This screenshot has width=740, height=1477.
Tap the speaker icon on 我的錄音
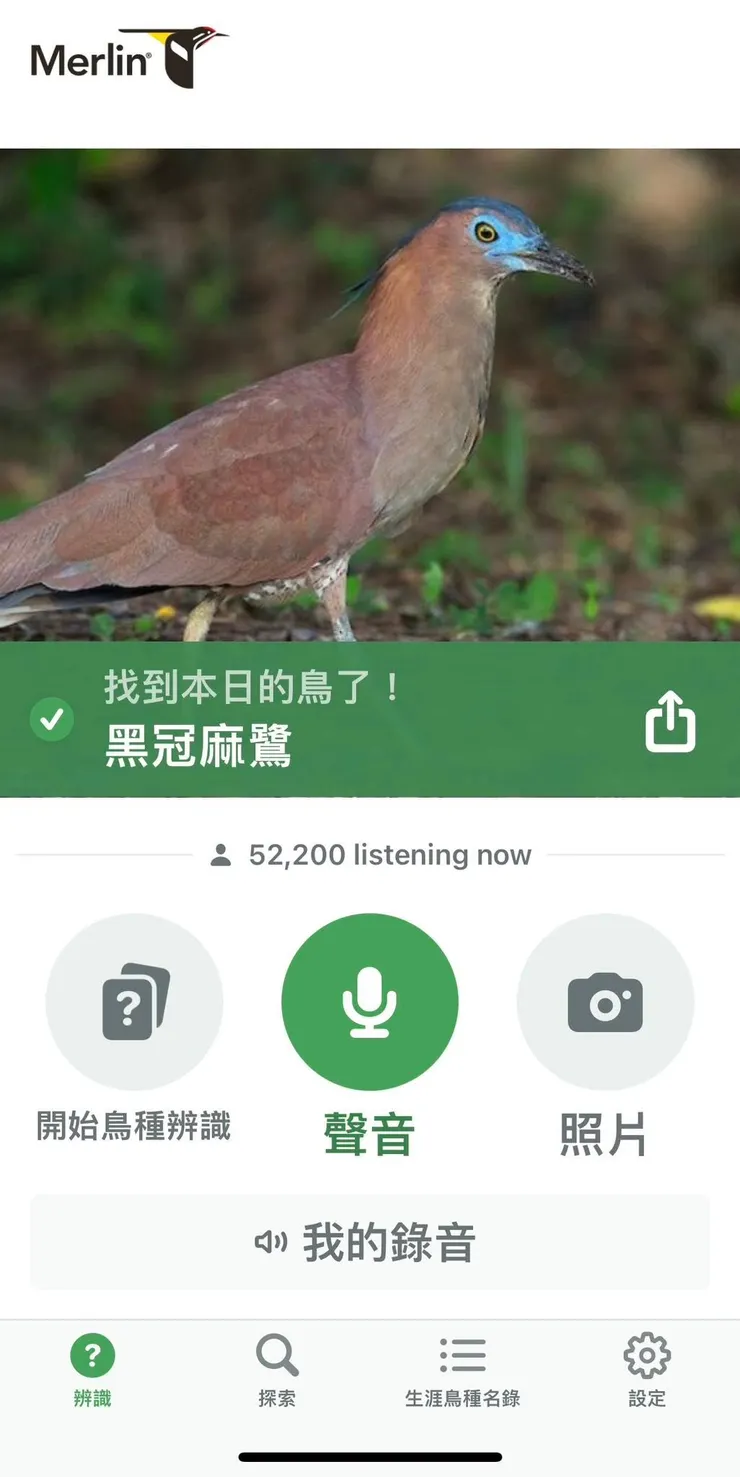tap(269, 1242)
